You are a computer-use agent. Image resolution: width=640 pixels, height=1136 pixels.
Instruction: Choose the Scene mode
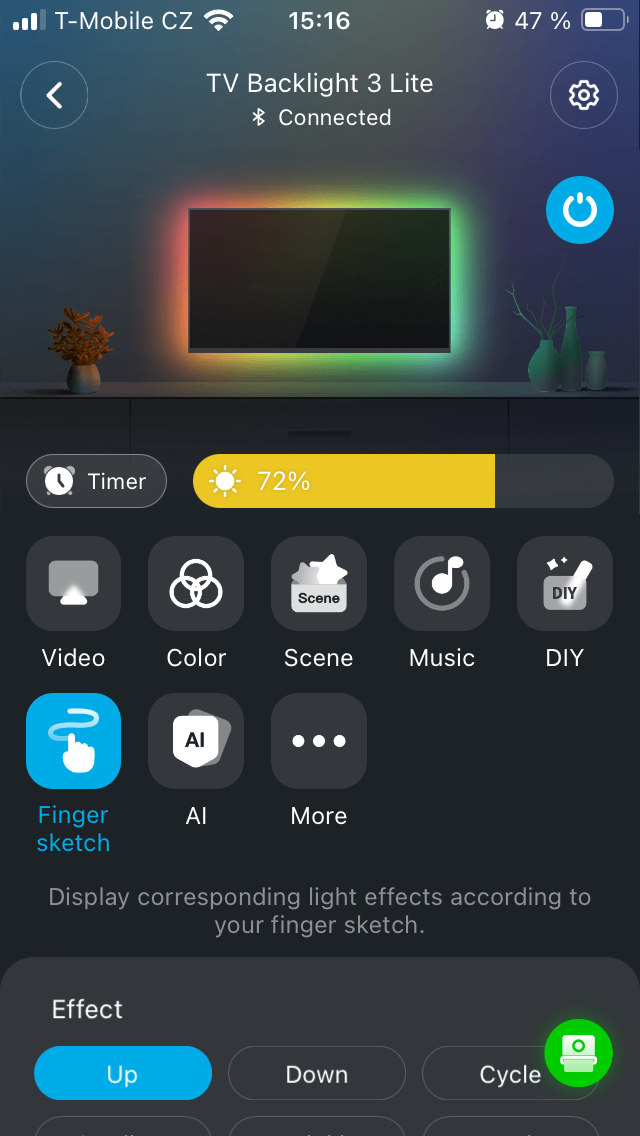coord(318,584)
